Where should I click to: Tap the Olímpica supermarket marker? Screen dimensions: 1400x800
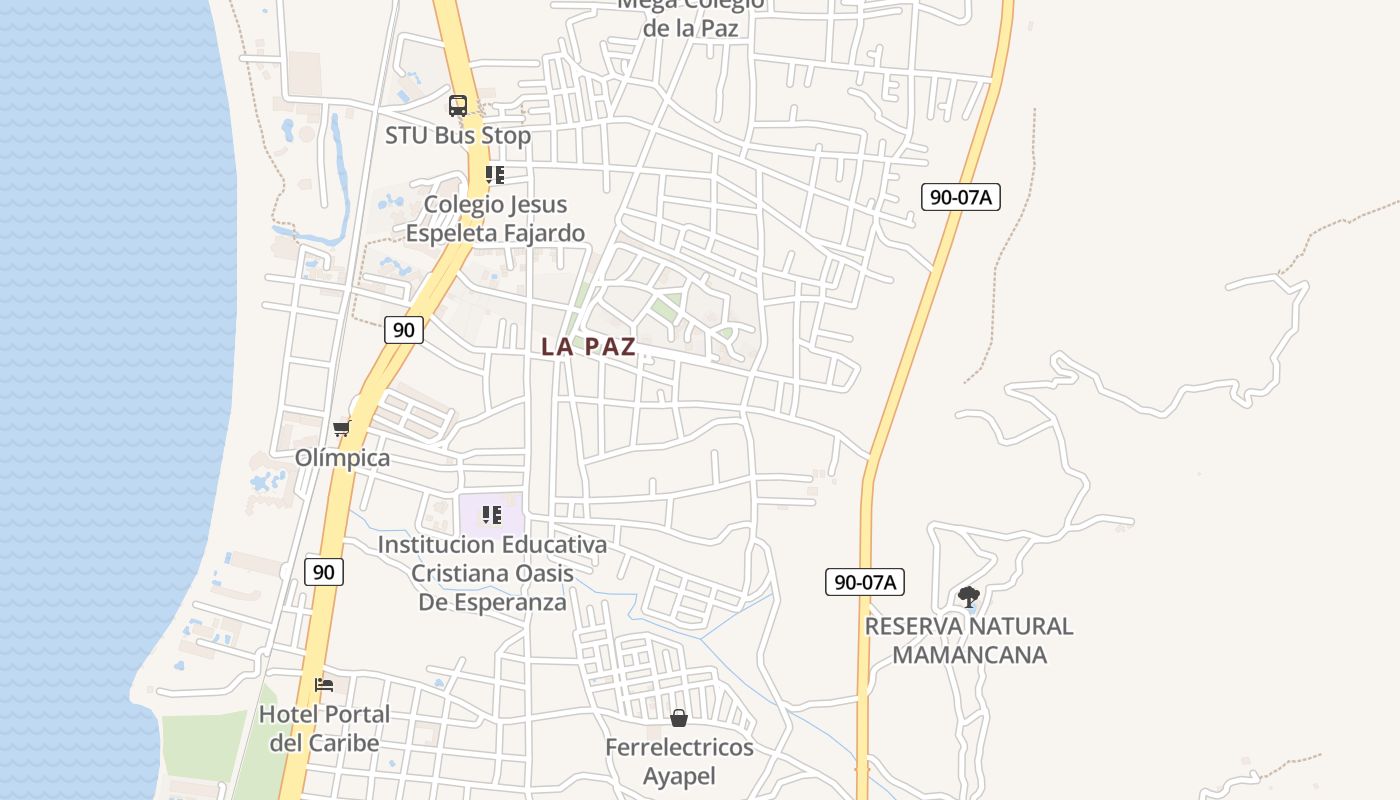pos(342,429)
